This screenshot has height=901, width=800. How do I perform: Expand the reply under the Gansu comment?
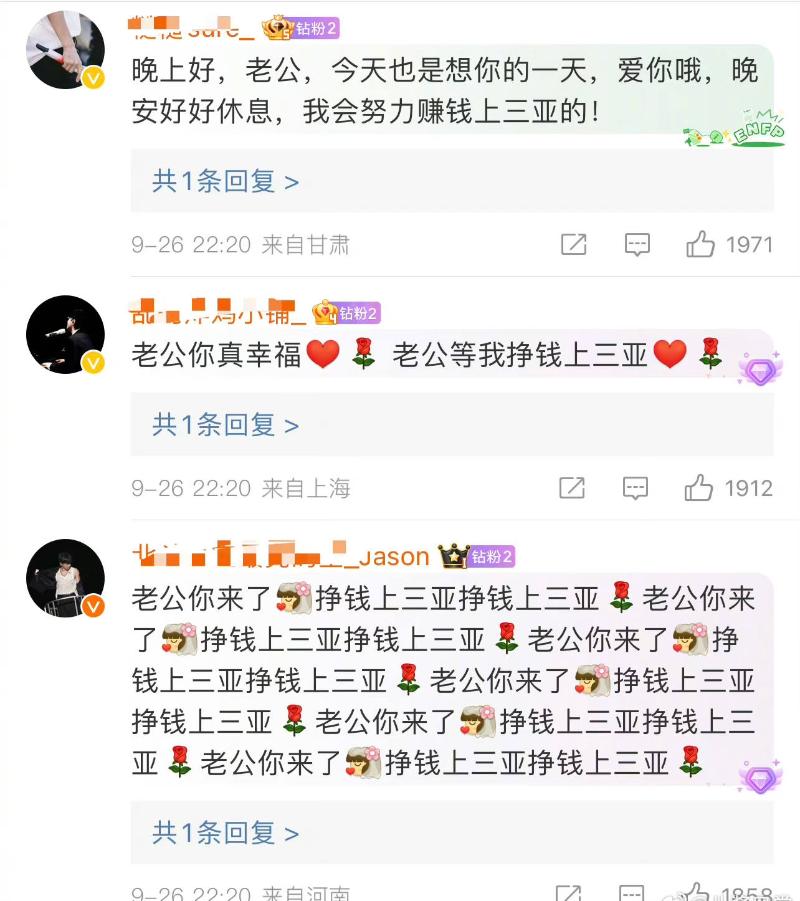[226, 181]
